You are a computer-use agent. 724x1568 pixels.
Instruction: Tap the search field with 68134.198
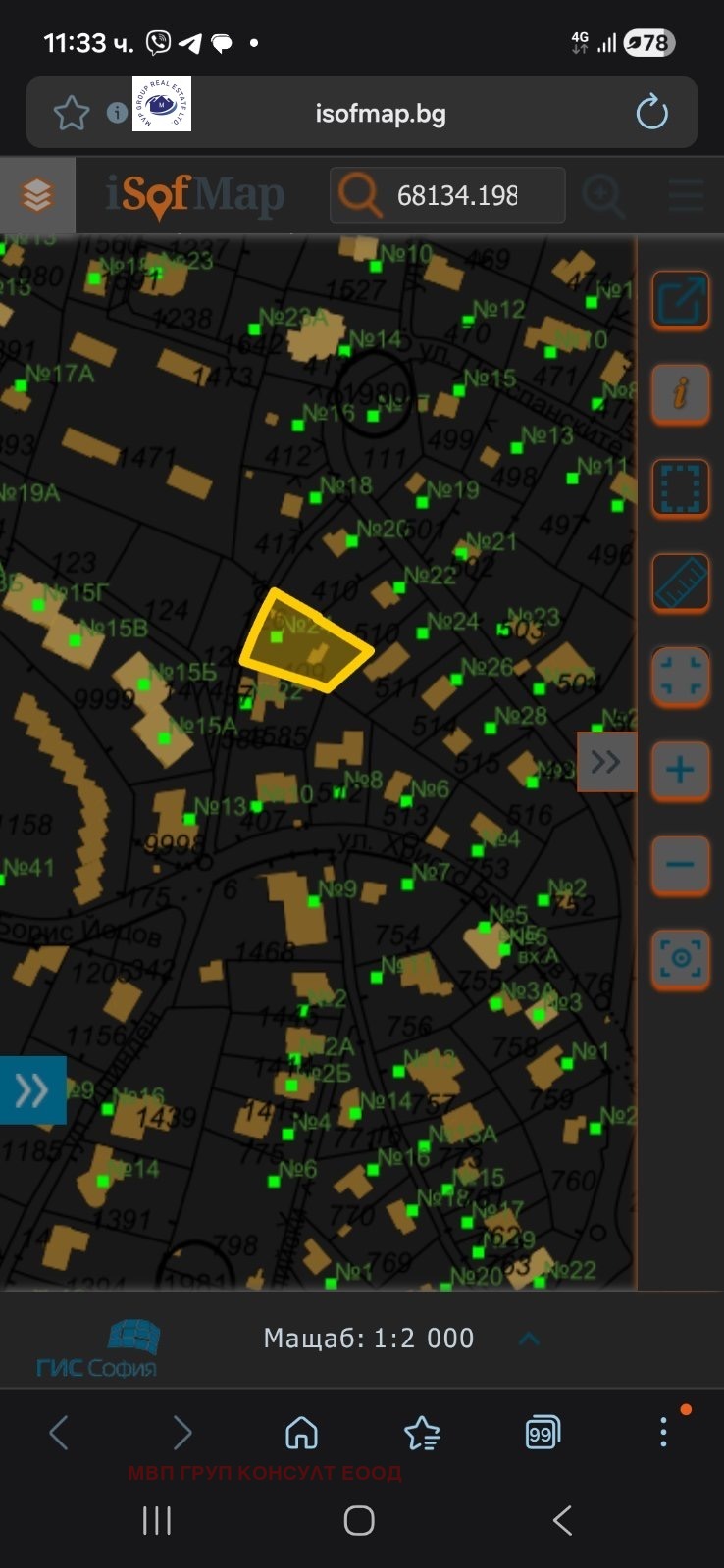pos(448,195)
